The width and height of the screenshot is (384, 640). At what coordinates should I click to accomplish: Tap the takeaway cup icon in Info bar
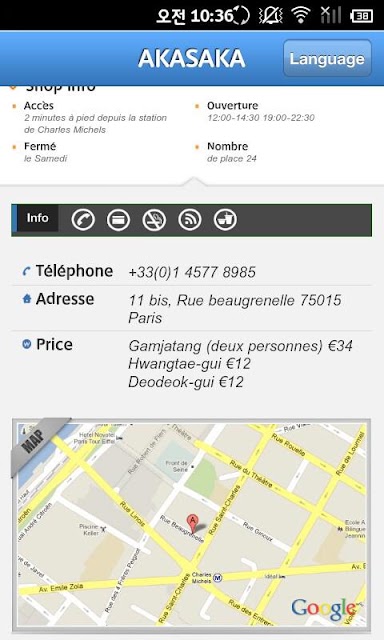click(x=225, y=220)
